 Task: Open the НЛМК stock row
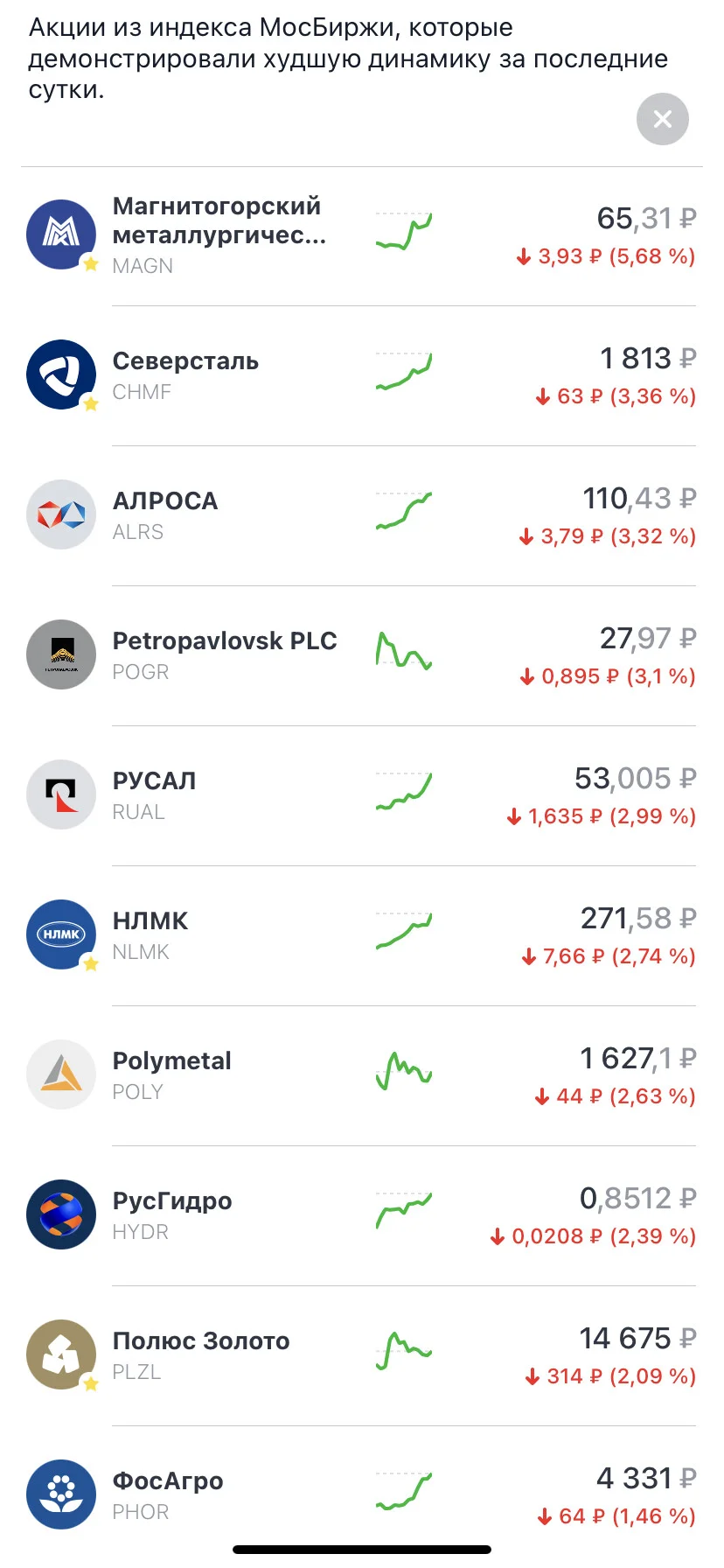[362, 936]
